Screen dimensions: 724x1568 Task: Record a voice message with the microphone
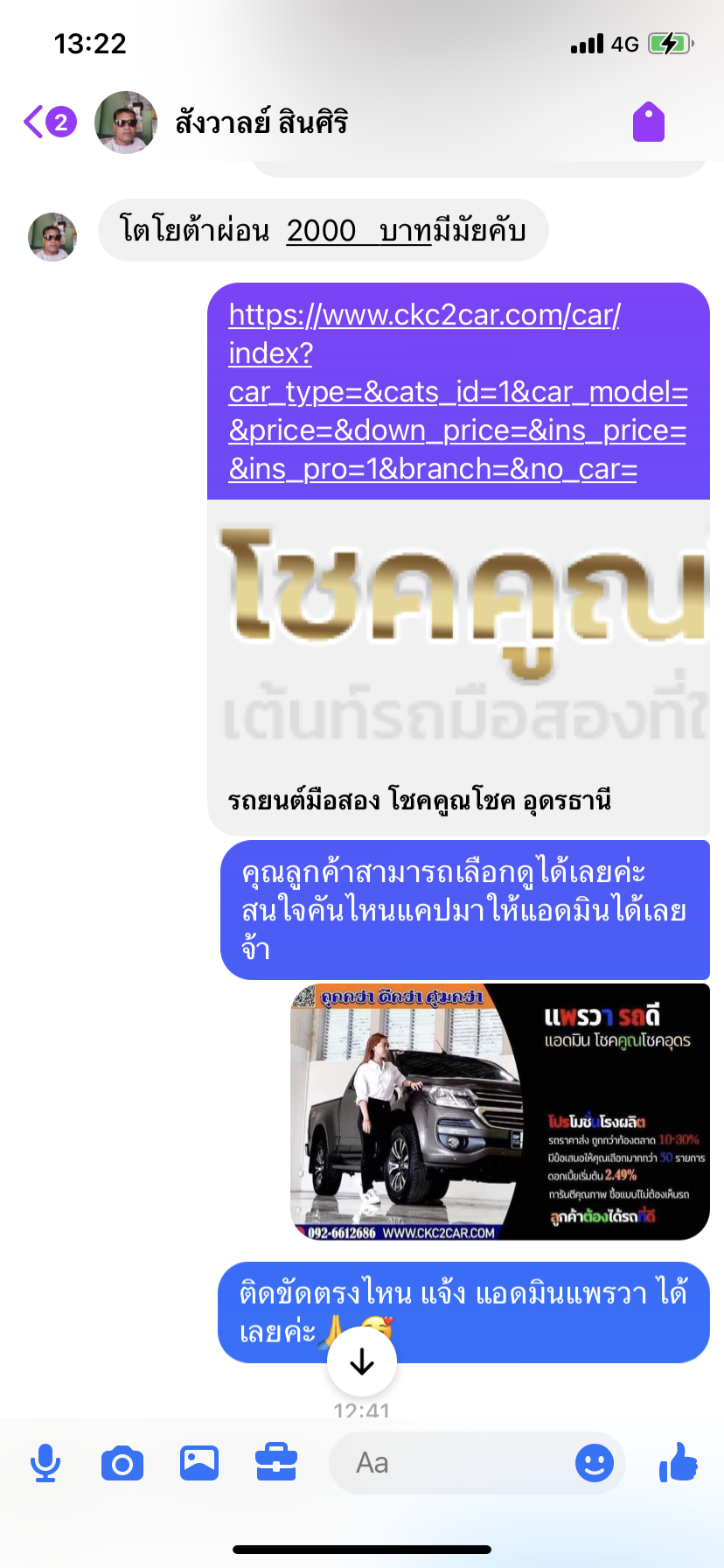[x=45, y=1463]
